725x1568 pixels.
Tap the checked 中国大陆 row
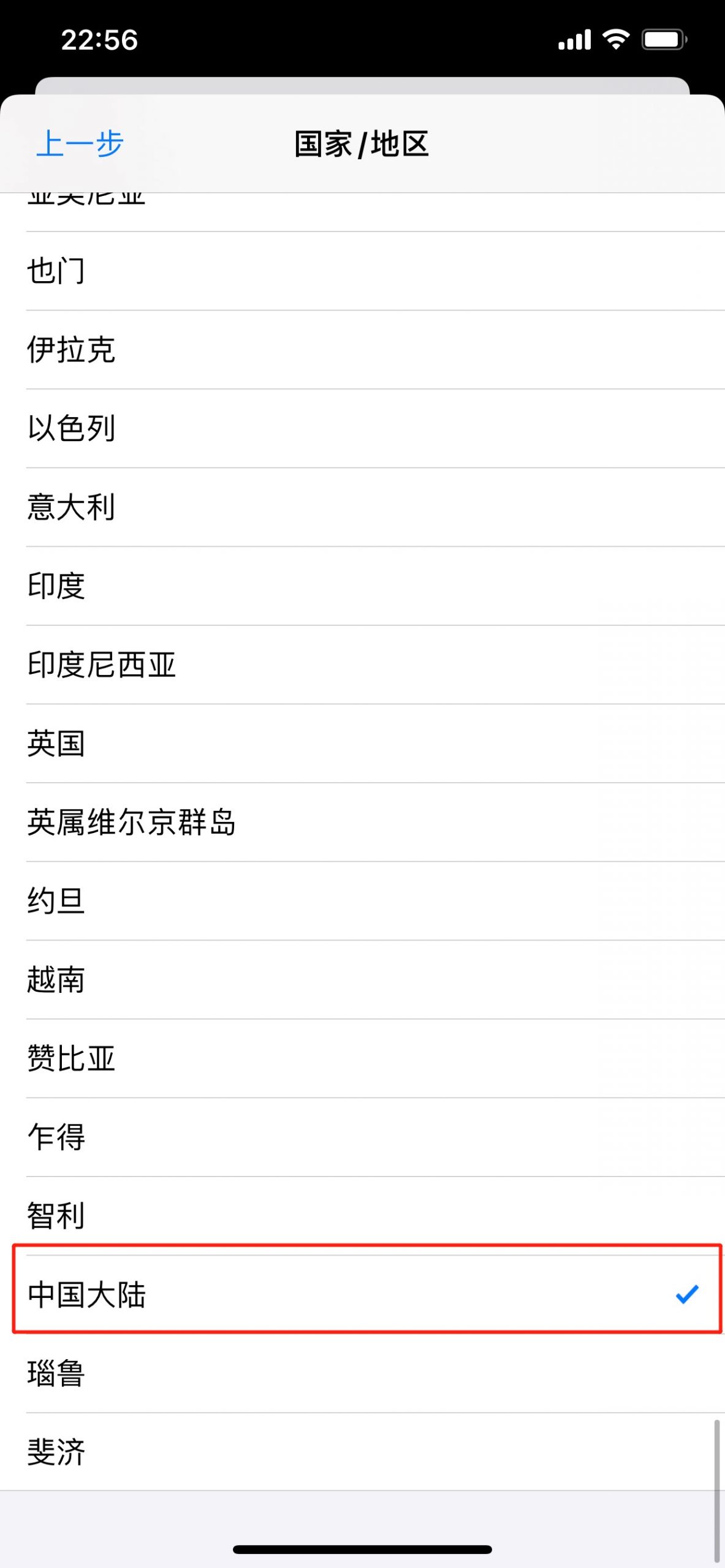362,1295
